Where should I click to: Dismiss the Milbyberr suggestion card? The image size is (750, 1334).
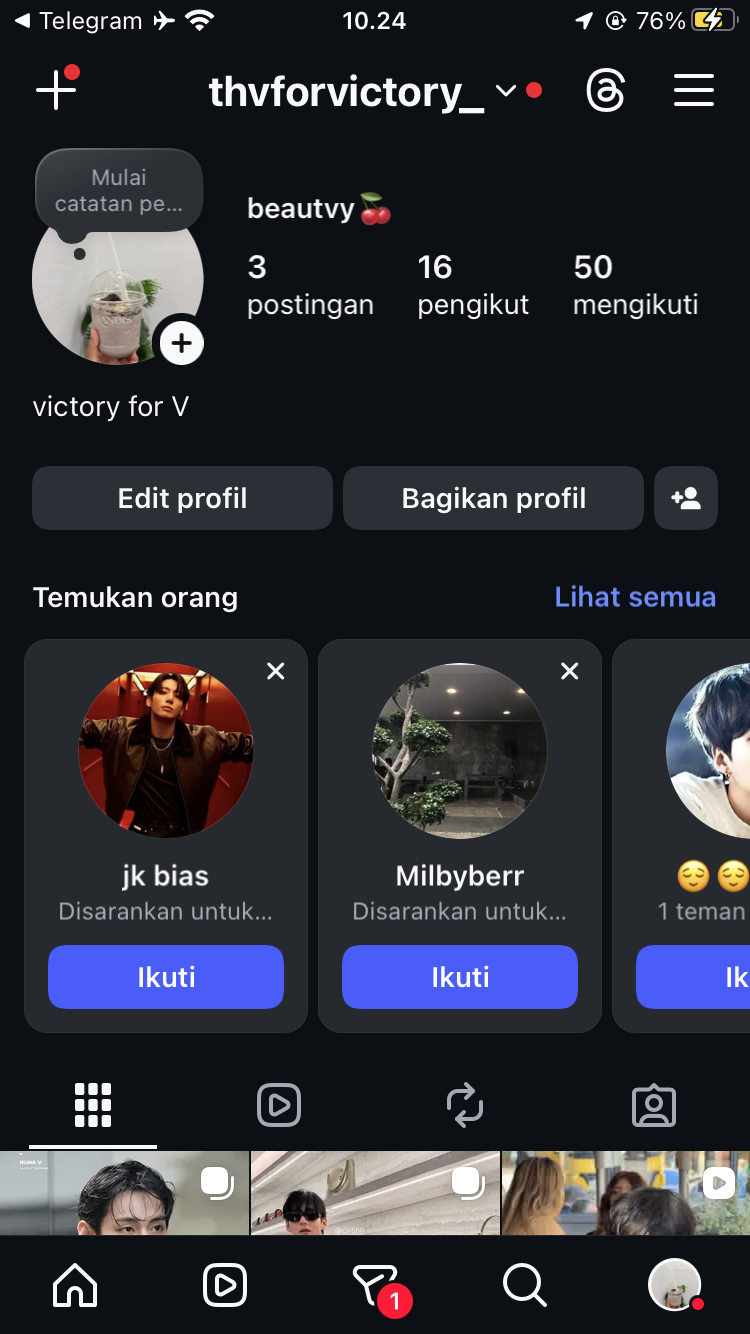570,672
